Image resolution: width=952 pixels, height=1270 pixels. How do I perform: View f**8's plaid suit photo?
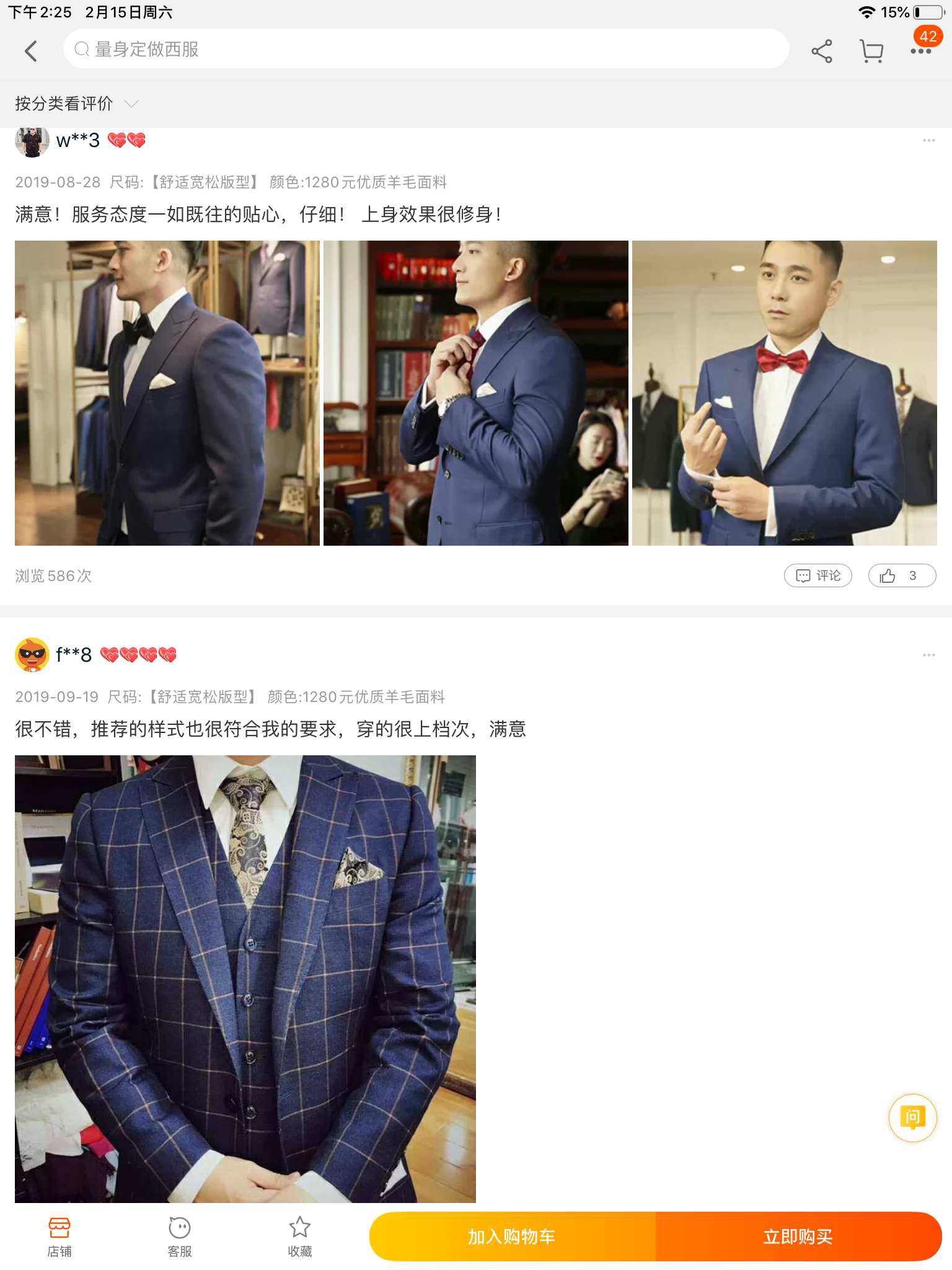tap(245, 979)
